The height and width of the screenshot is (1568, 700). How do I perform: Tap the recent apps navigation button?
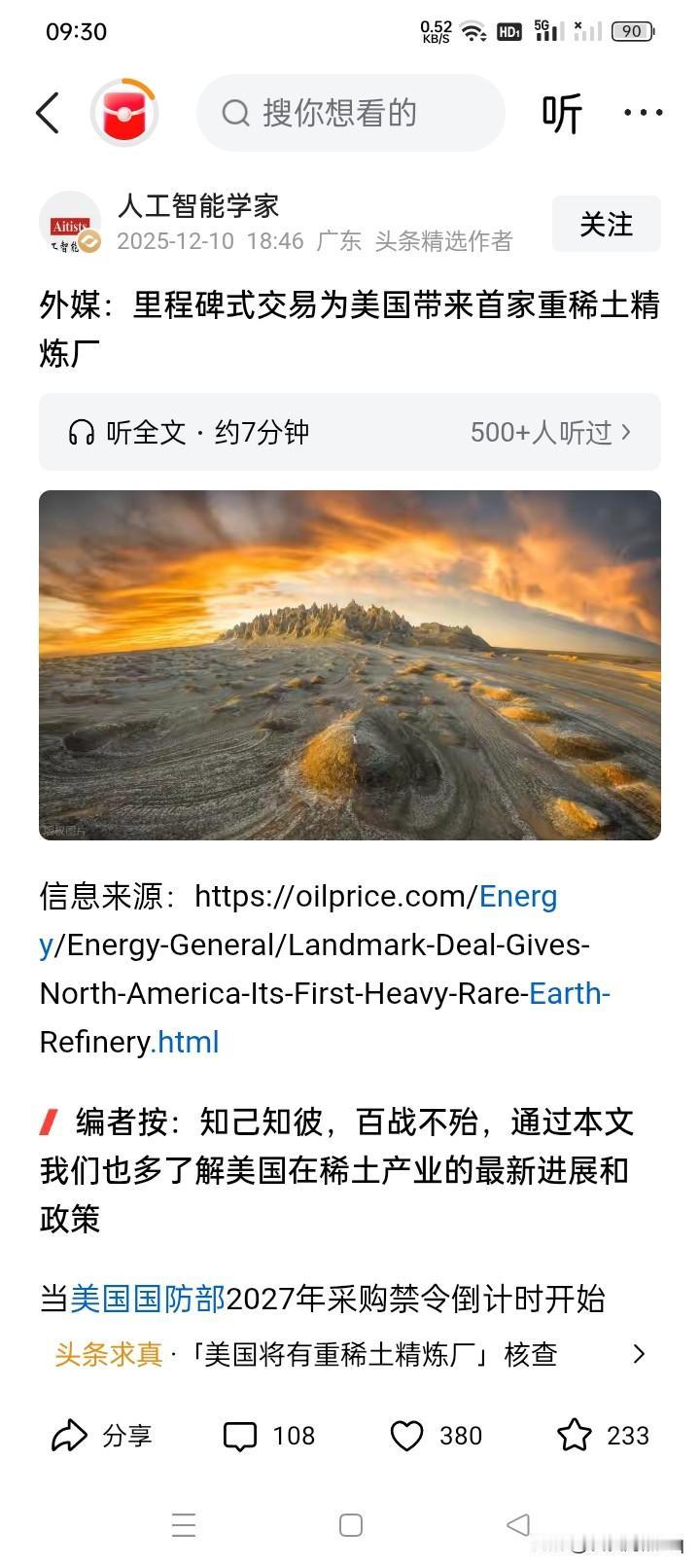(184, 1525)
